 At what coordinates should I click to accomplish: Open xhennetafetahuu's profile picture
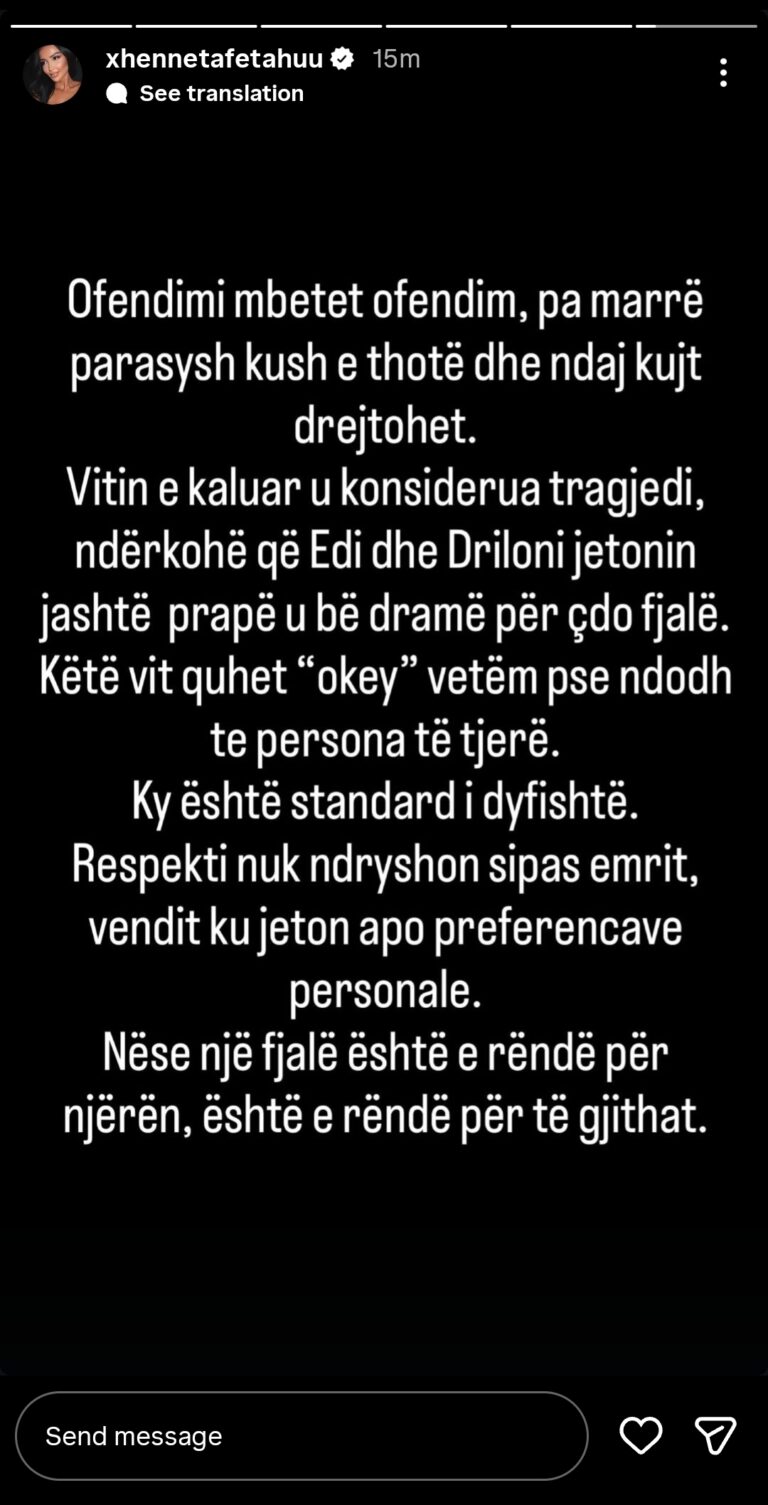click(52, 75)
